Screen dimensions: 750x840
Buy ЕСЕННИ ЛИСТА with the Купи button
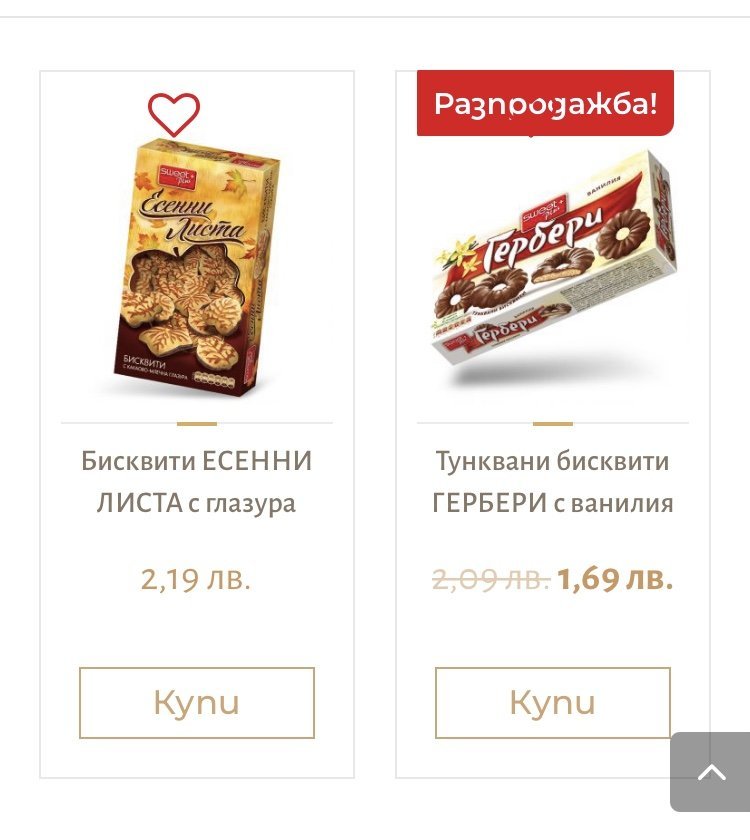point(197,703)
